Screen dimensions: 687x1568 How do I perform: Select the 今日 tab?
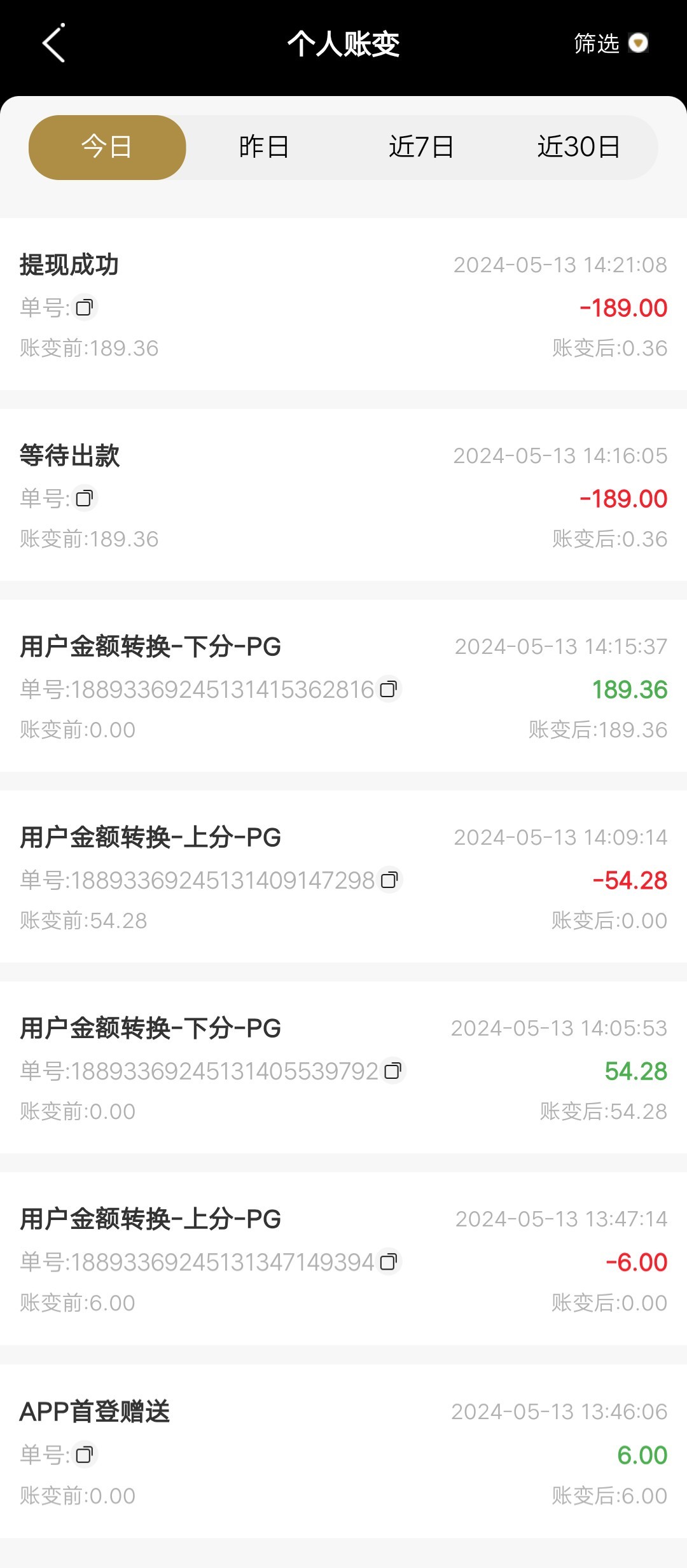click(107, 147)
